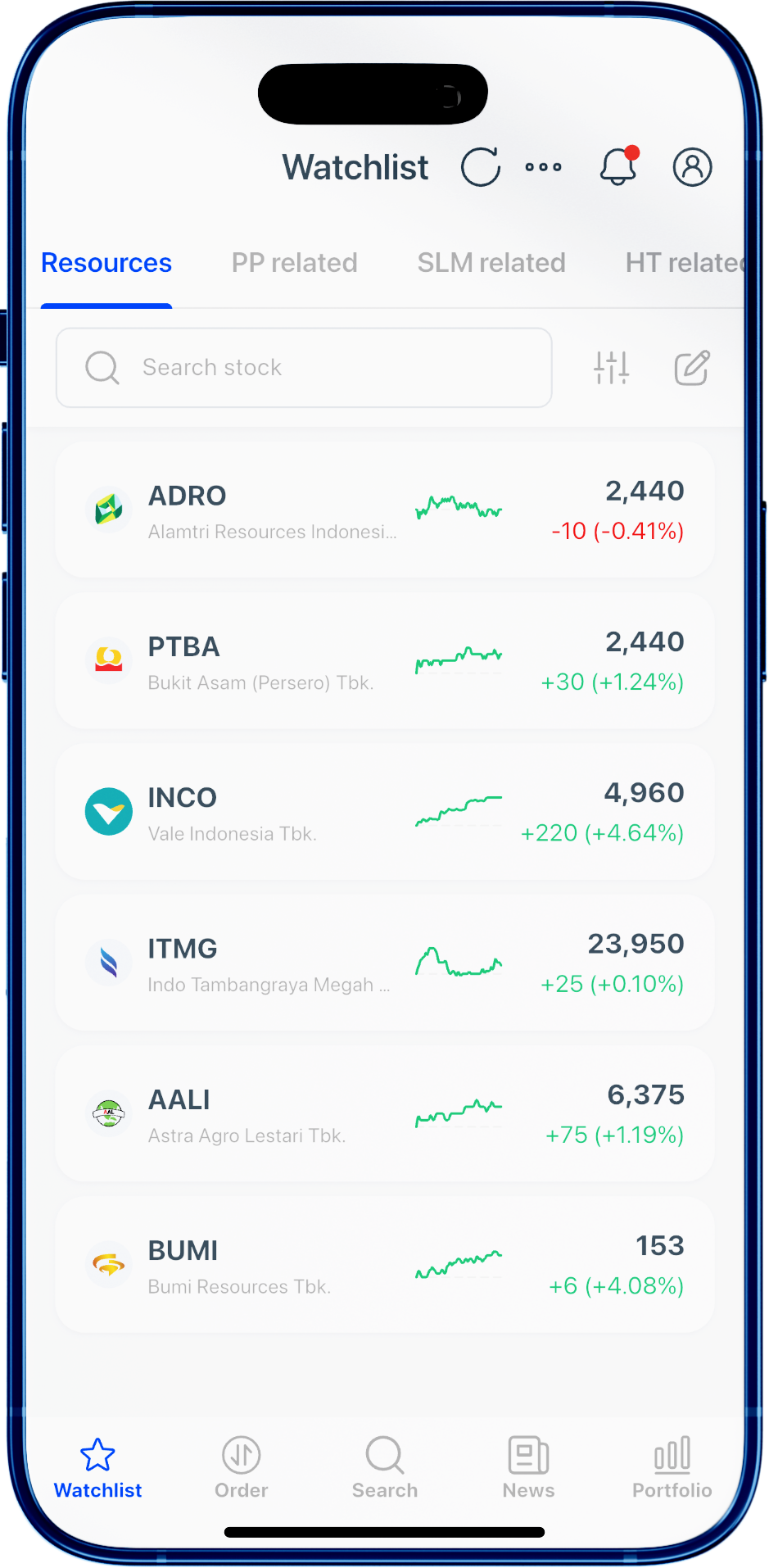Open the ADRO stock card
This screenshot has width=769, height=1568.
(385, 510)
